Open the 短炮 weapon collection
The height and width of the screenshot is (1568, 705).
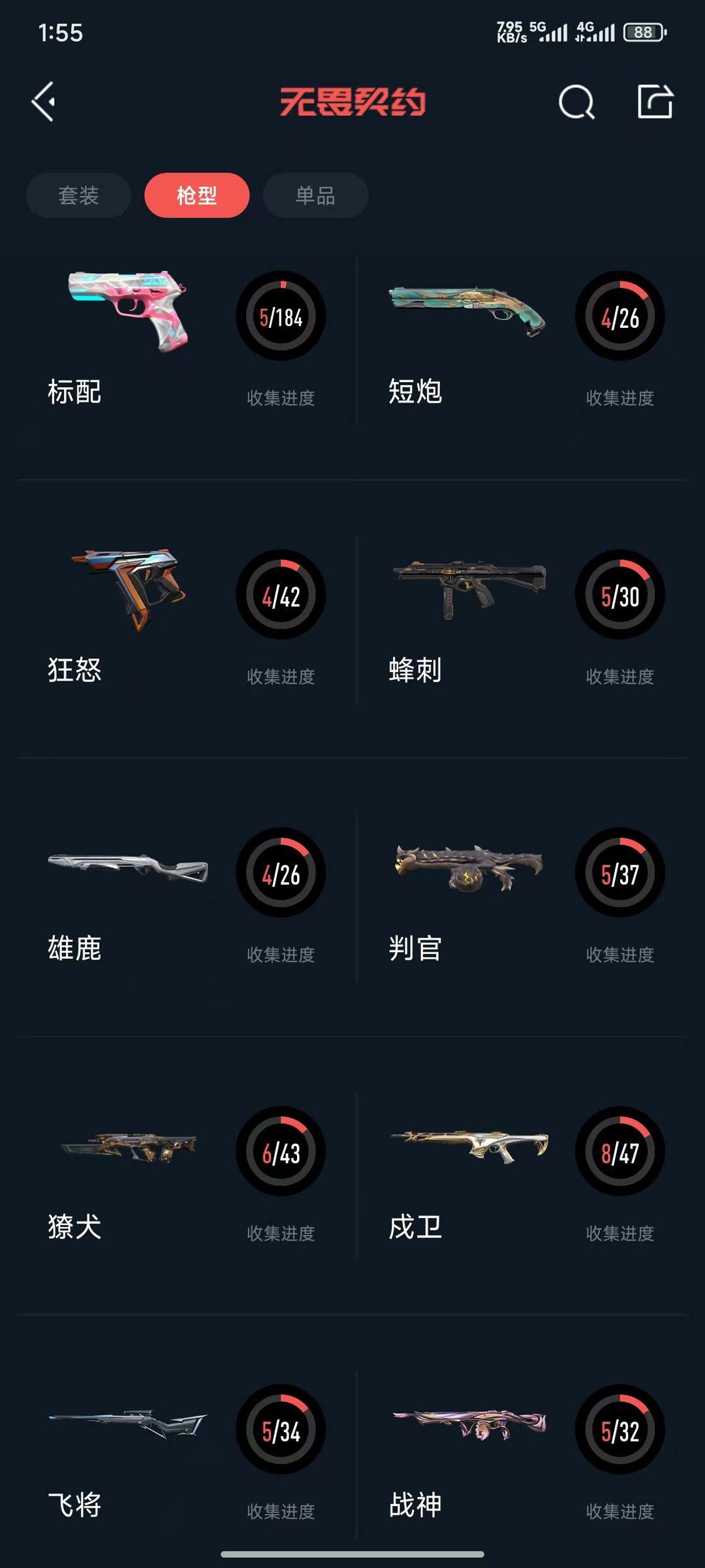pyautogui.click(x=522, y=340)
